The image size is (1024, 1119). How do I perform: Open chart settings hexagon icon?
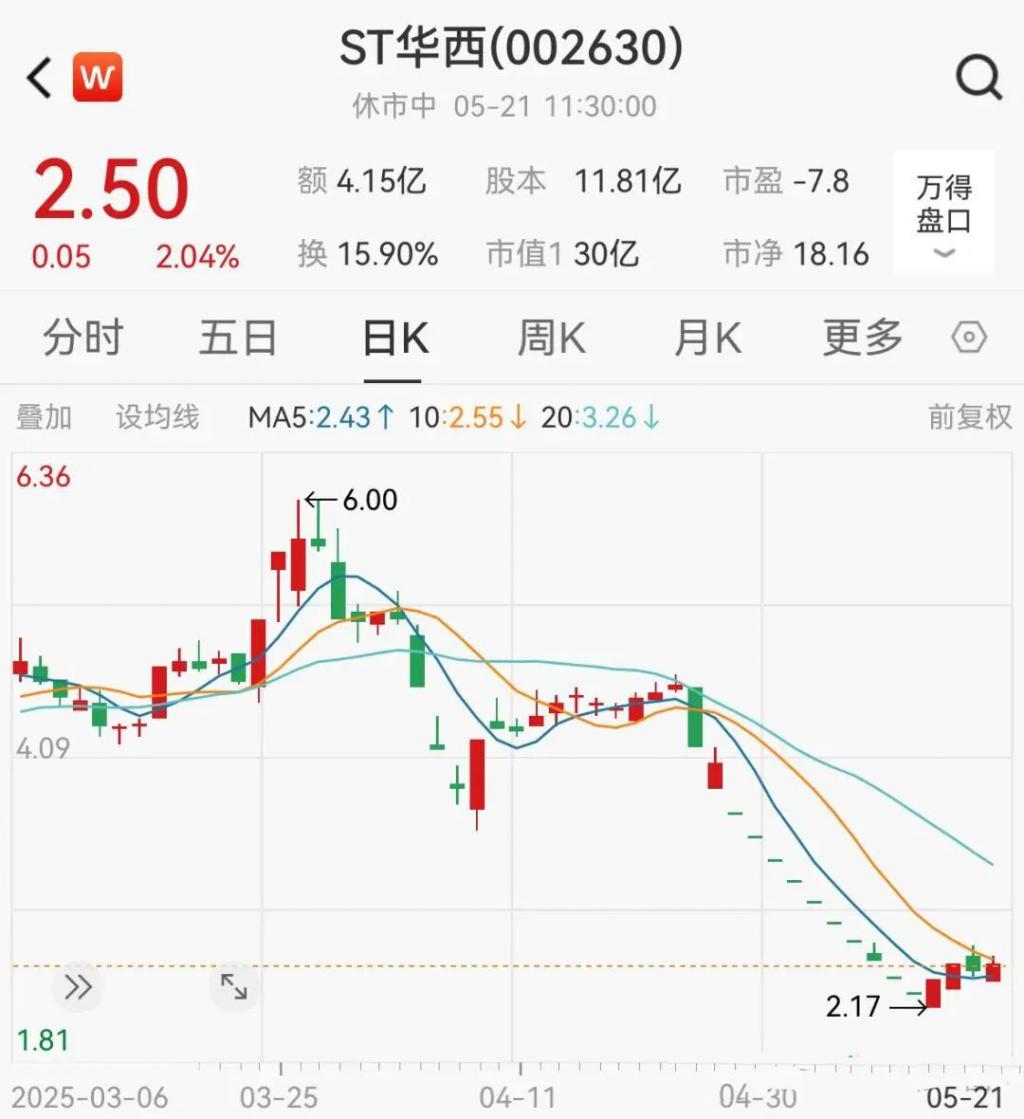(969, 339)
